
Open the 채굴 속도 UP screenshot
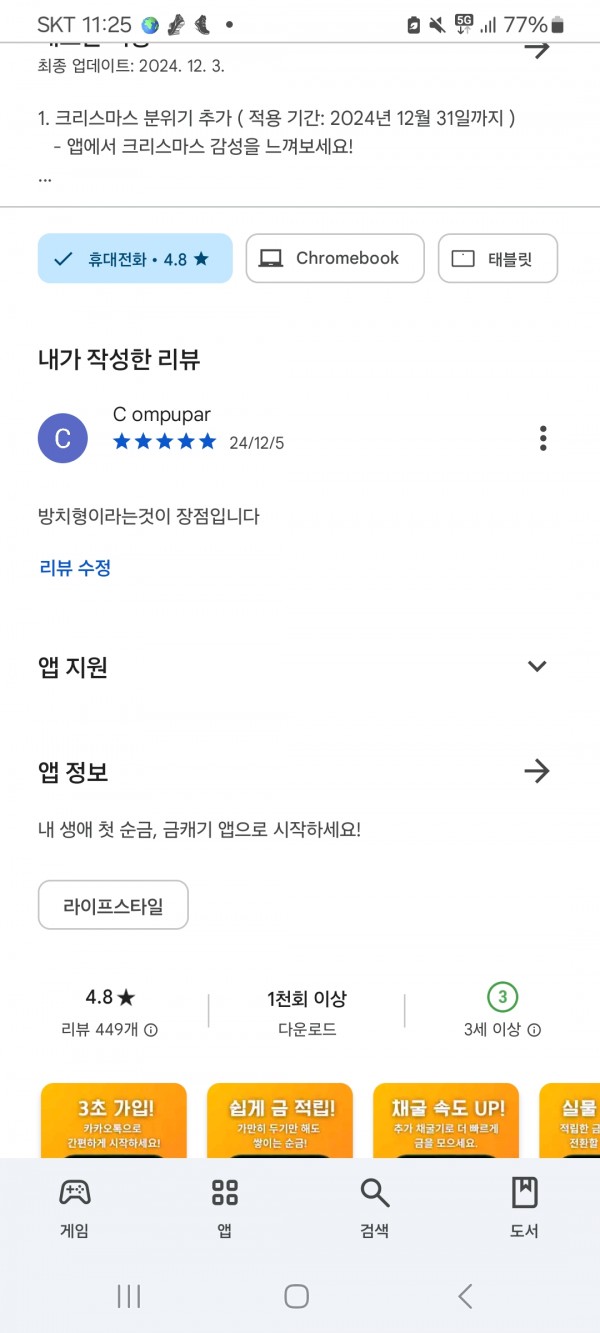446,1121
